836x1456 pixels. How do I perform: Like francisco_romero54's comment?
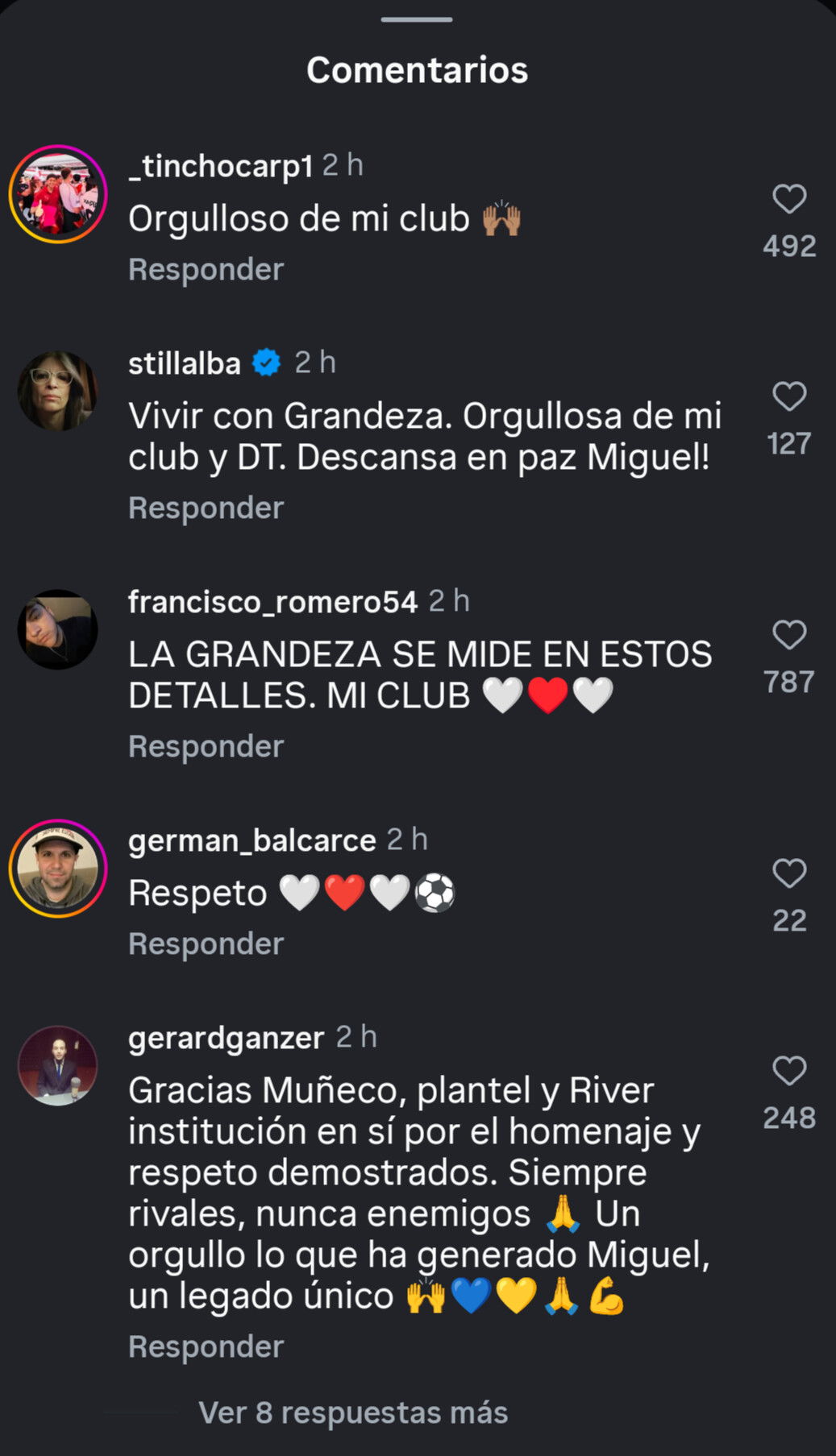click(x=789, y=635)
